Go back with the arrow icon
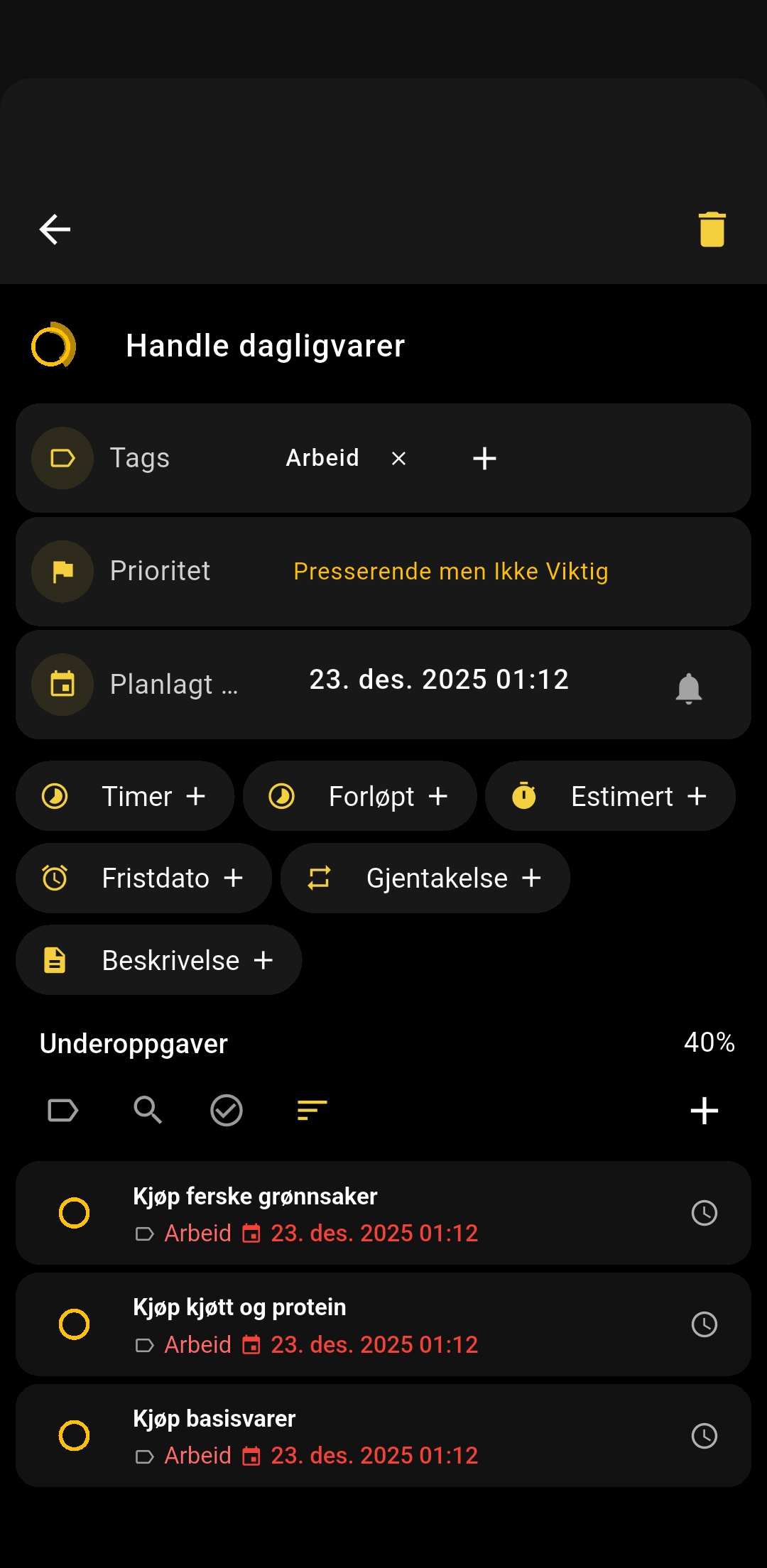This screenshot has width=767, height=1568. 55,229
